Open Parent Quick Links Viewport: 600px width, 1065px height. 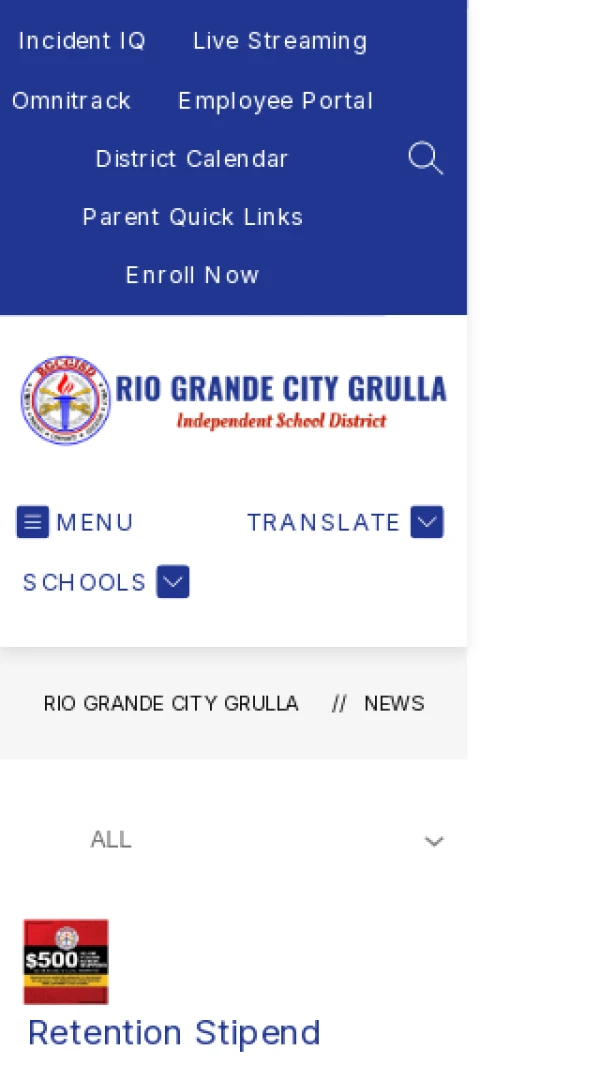tap(192, 217)
